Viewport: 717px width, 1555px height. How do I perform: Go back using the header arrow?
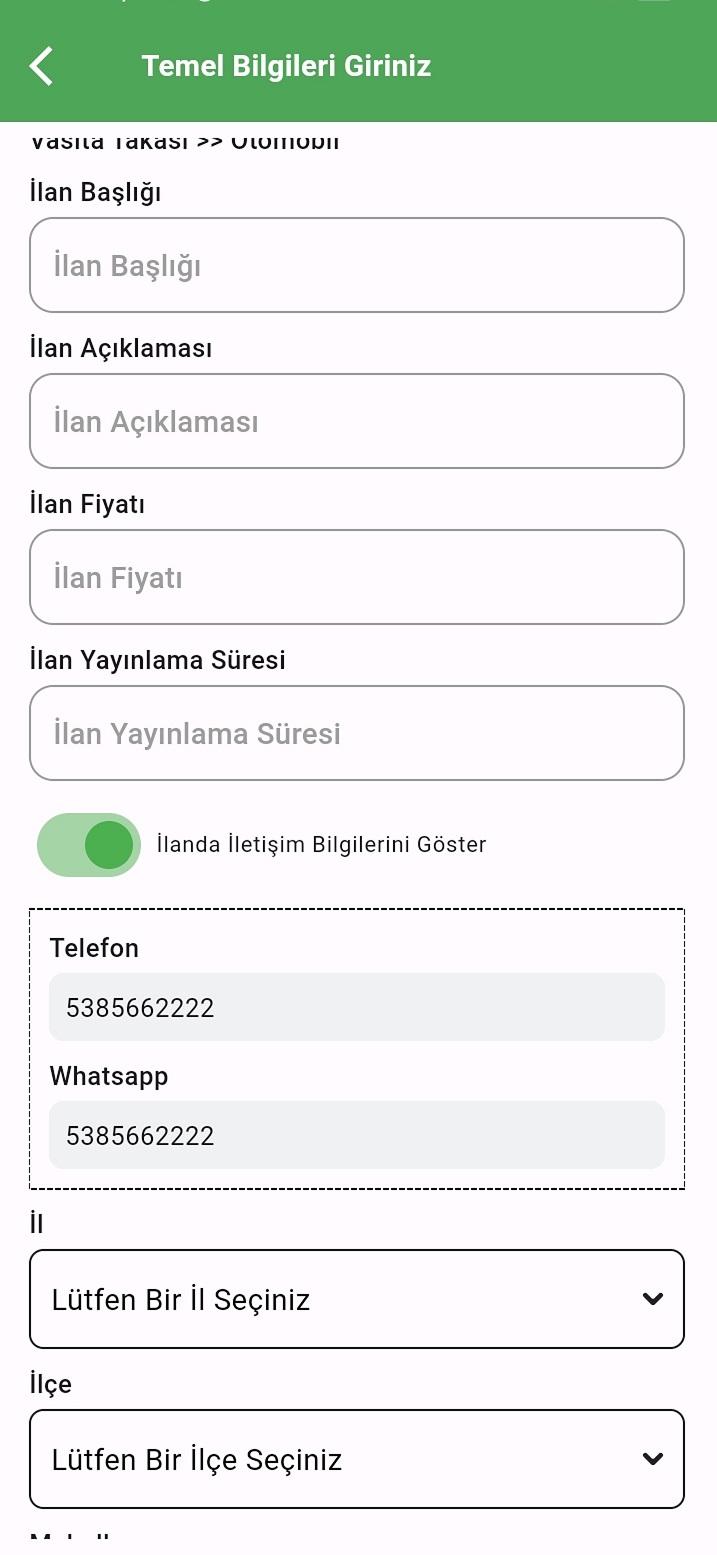tap(42, 66)
